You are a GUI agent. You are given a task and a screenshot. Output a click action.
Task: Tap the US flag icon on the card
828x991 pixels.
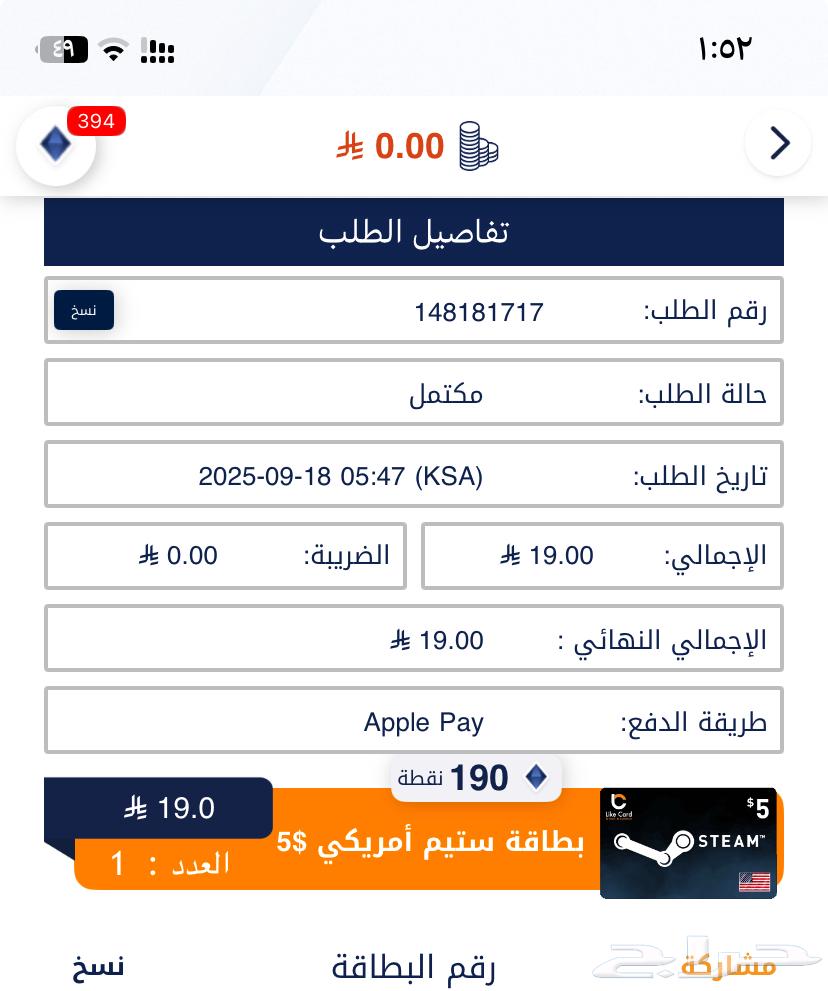(x=753, y=882)
